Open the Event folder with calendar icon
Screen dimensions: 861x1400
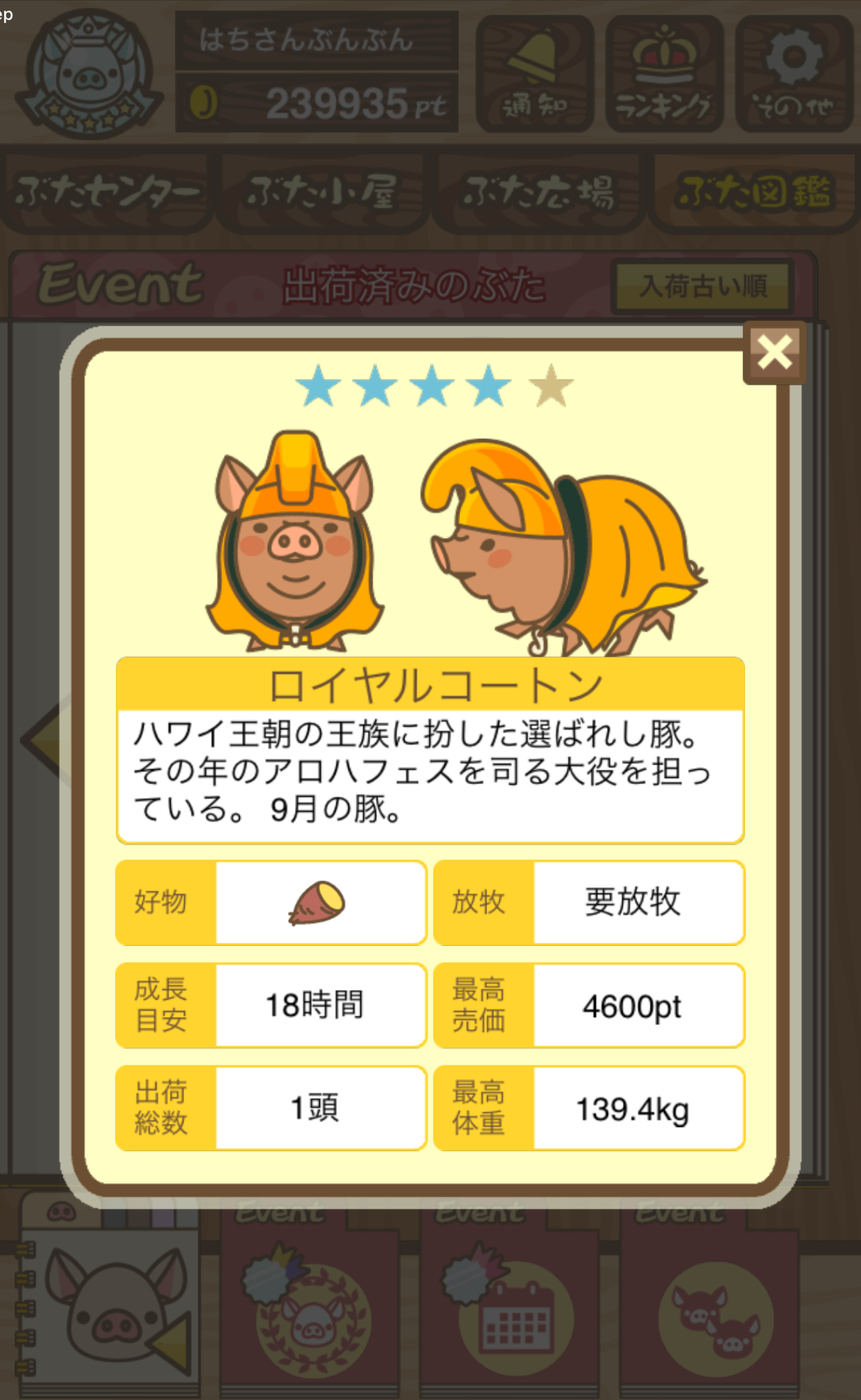[509, 1301]
